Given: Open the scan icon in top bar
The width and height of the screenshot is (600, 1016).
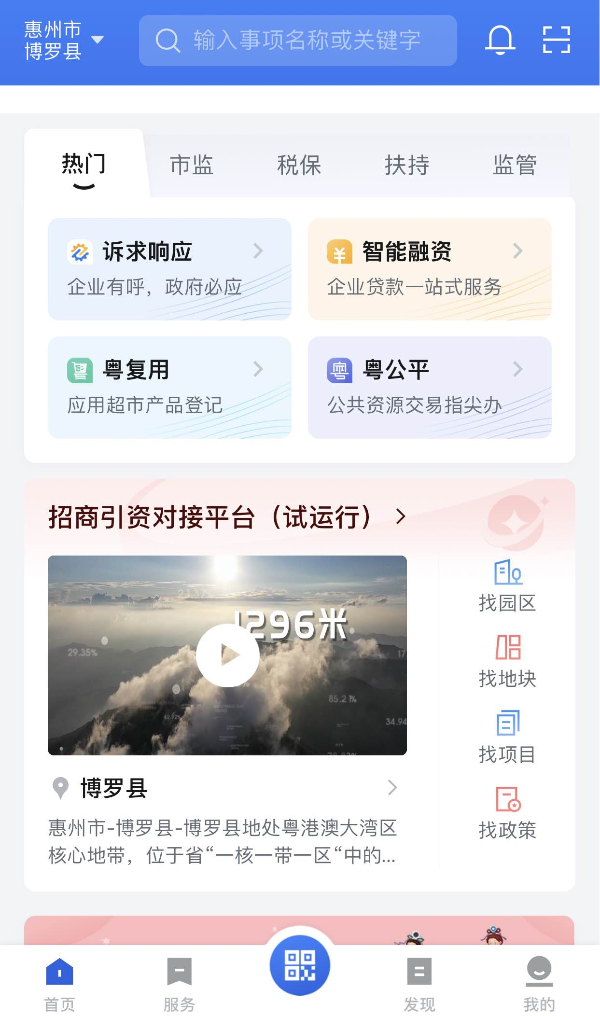Looking at the screenshot, I should tap(556, 40).
